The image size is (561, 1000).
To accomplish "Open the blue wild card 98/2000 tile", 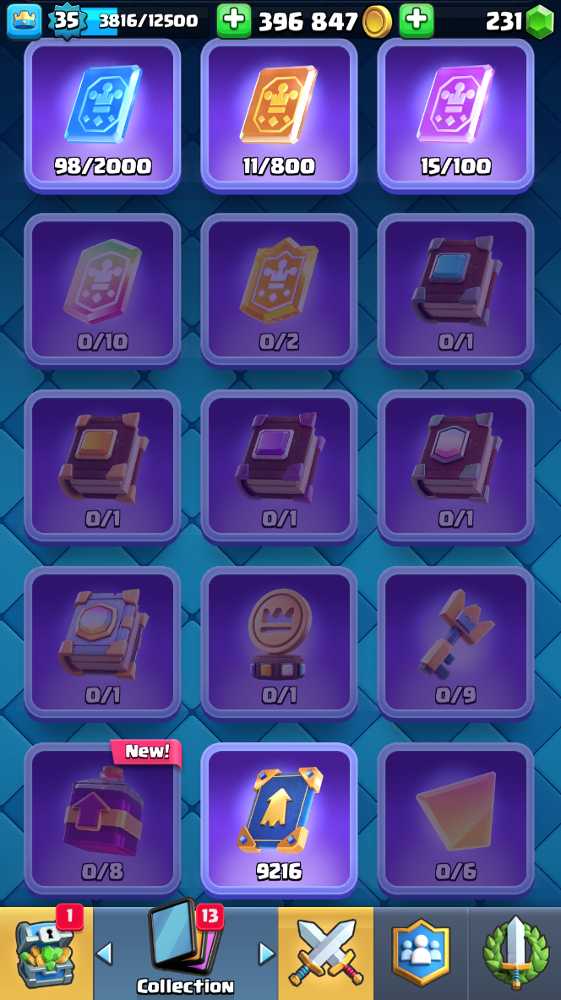I will (x=103, y=115).
